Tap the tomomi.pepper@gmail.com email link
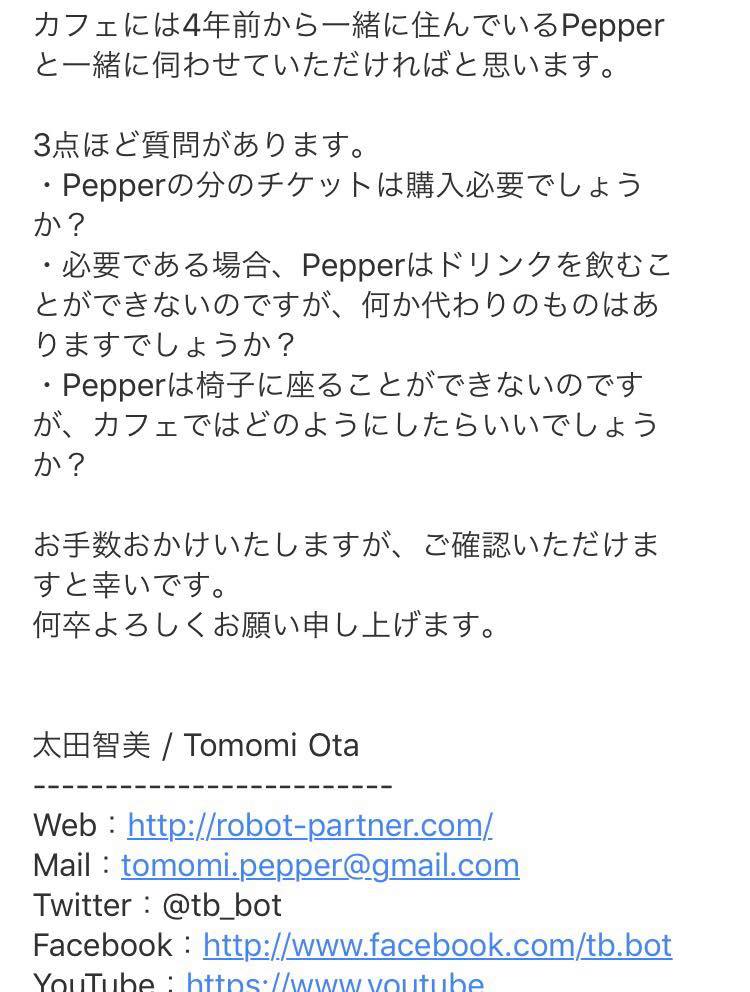Screen dimensions: 750x992 click(320, 866)
